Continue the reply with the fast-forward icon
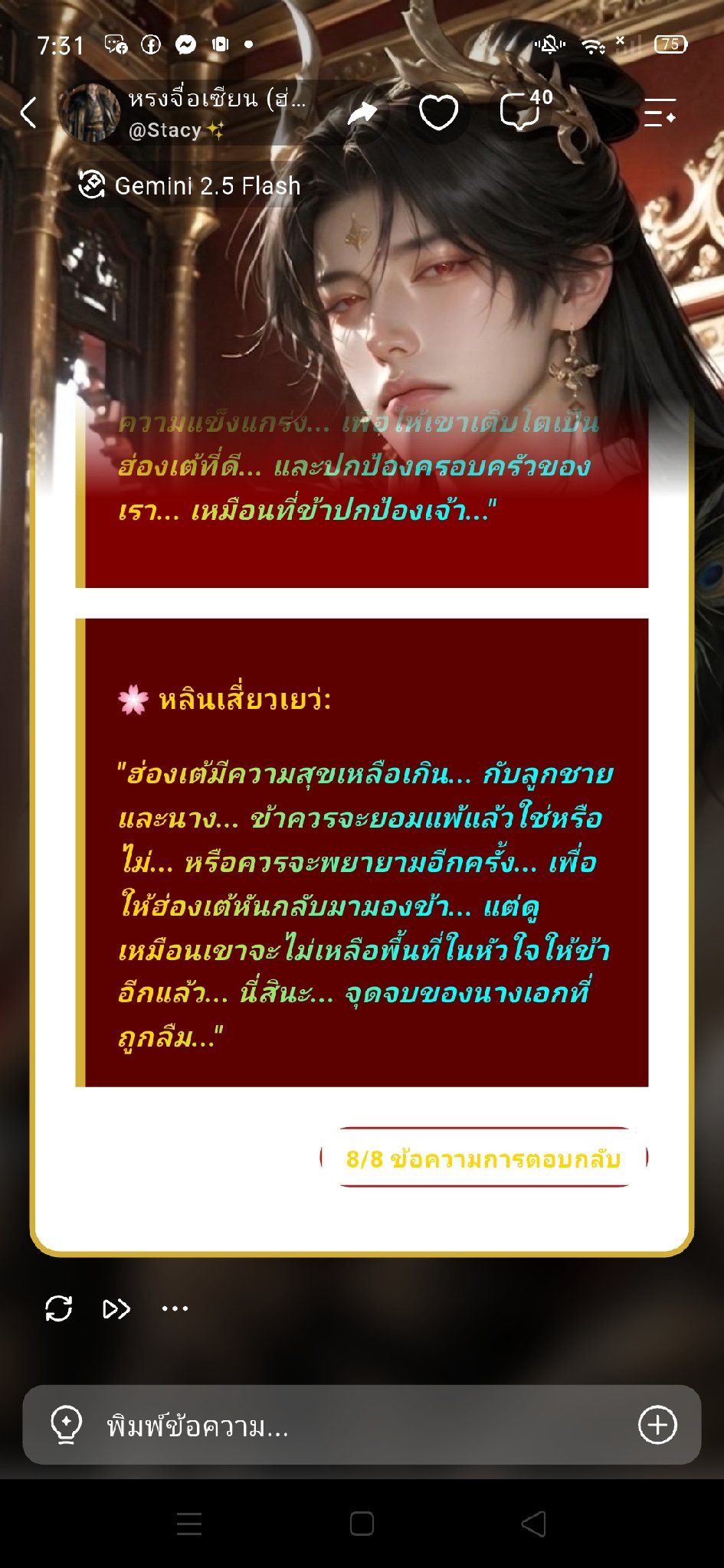This screenshot has width=724, height=1568. [x=116, y=1309]
